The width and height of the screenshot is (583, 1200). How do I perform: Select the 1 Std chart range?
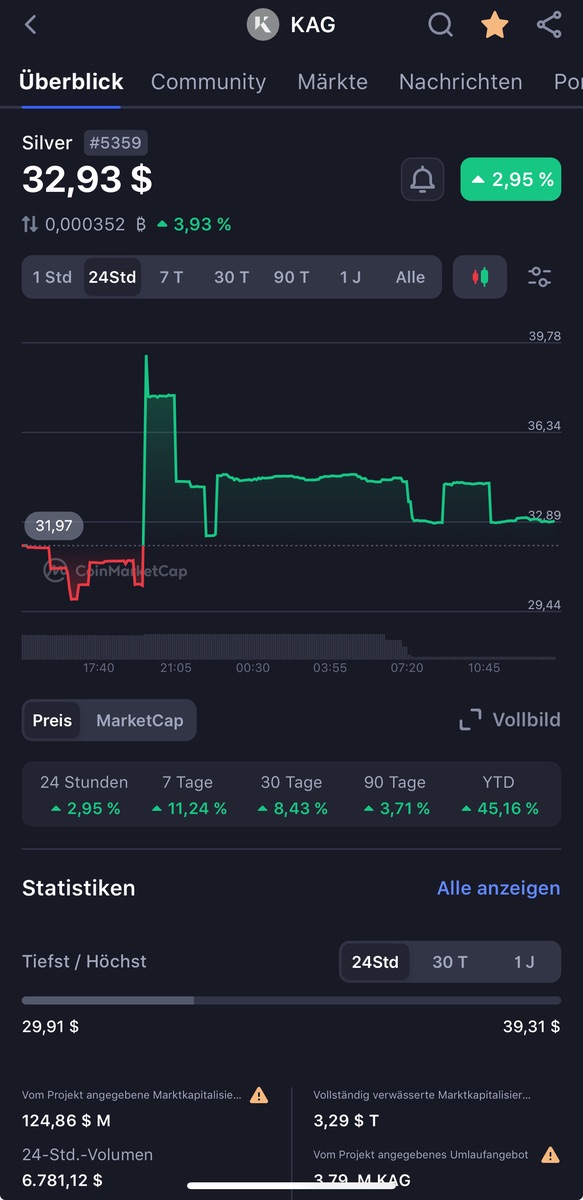(x=52, y=277)
